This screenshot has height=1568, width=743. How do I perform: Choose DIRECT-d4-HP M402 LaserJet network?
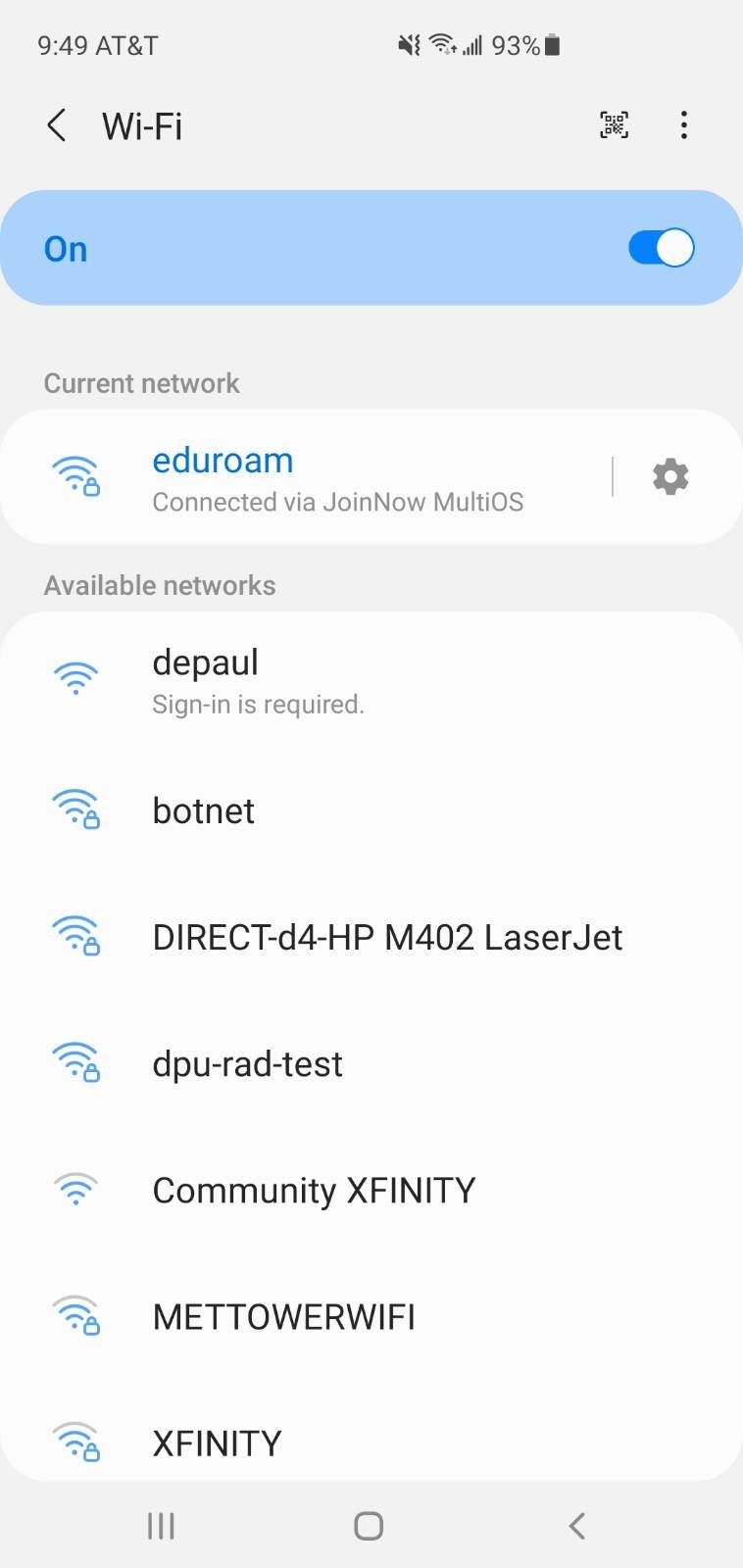tap(371, 937)
